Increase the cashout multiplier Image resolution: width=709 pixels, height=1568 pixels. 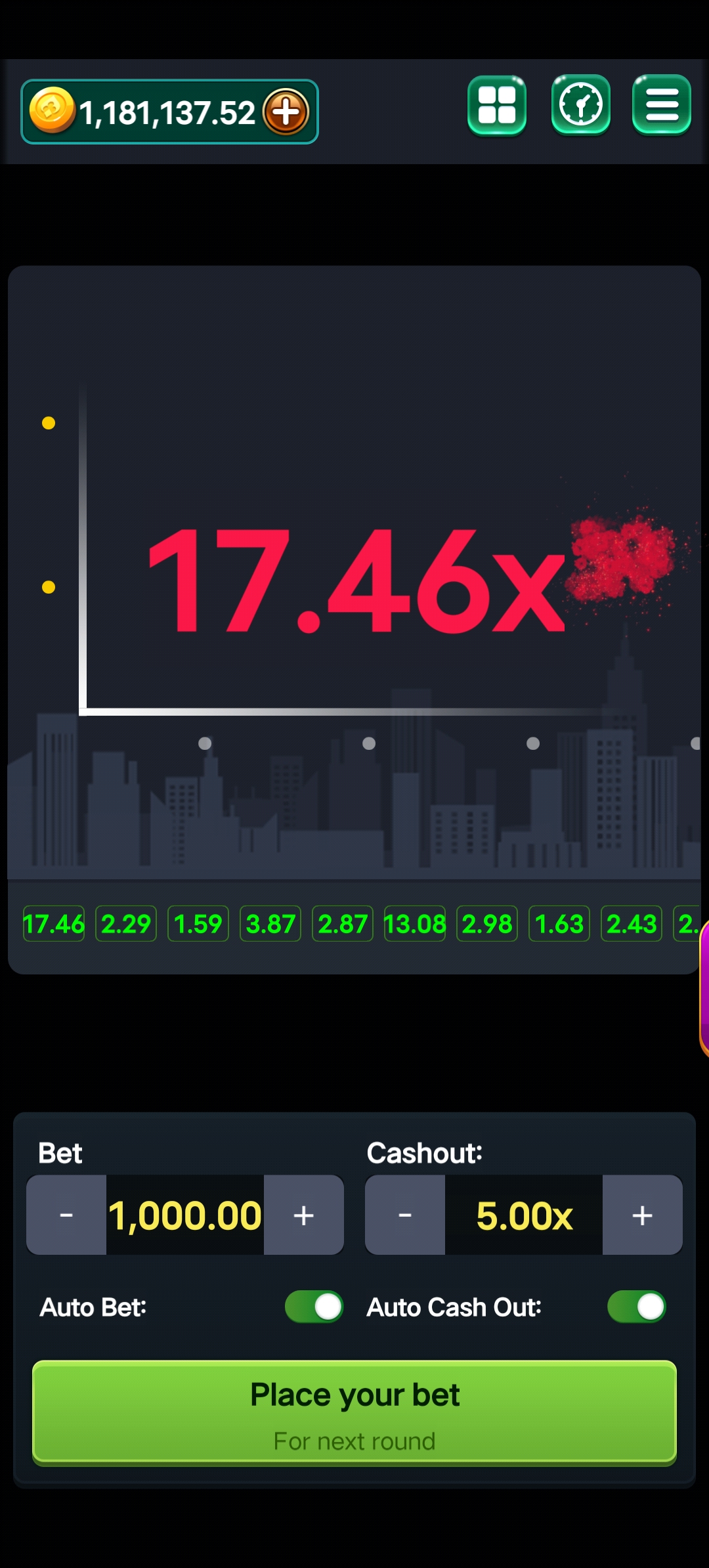pyautogui.click(x=642, y=1215)
